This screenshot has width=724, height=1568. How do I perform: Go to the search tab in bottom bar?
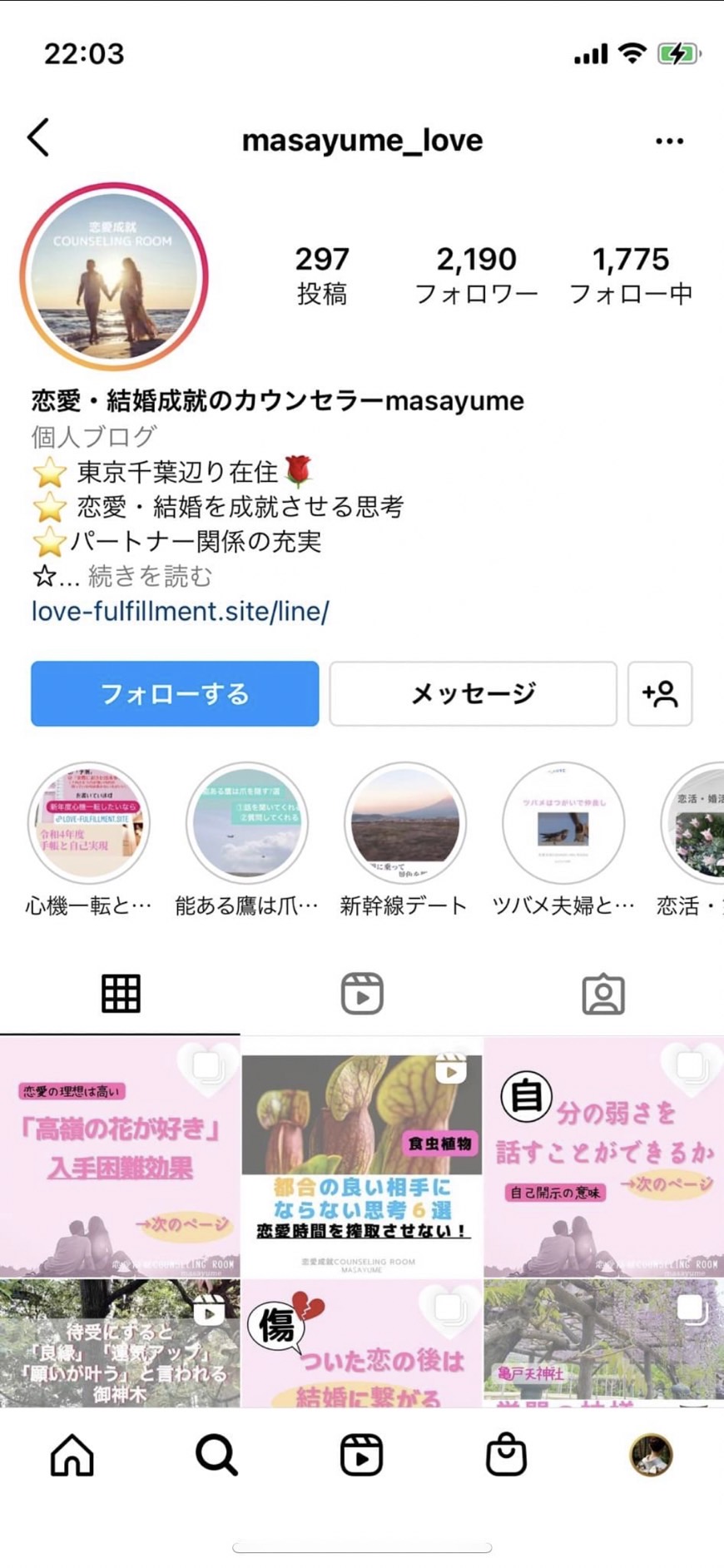216,1456
